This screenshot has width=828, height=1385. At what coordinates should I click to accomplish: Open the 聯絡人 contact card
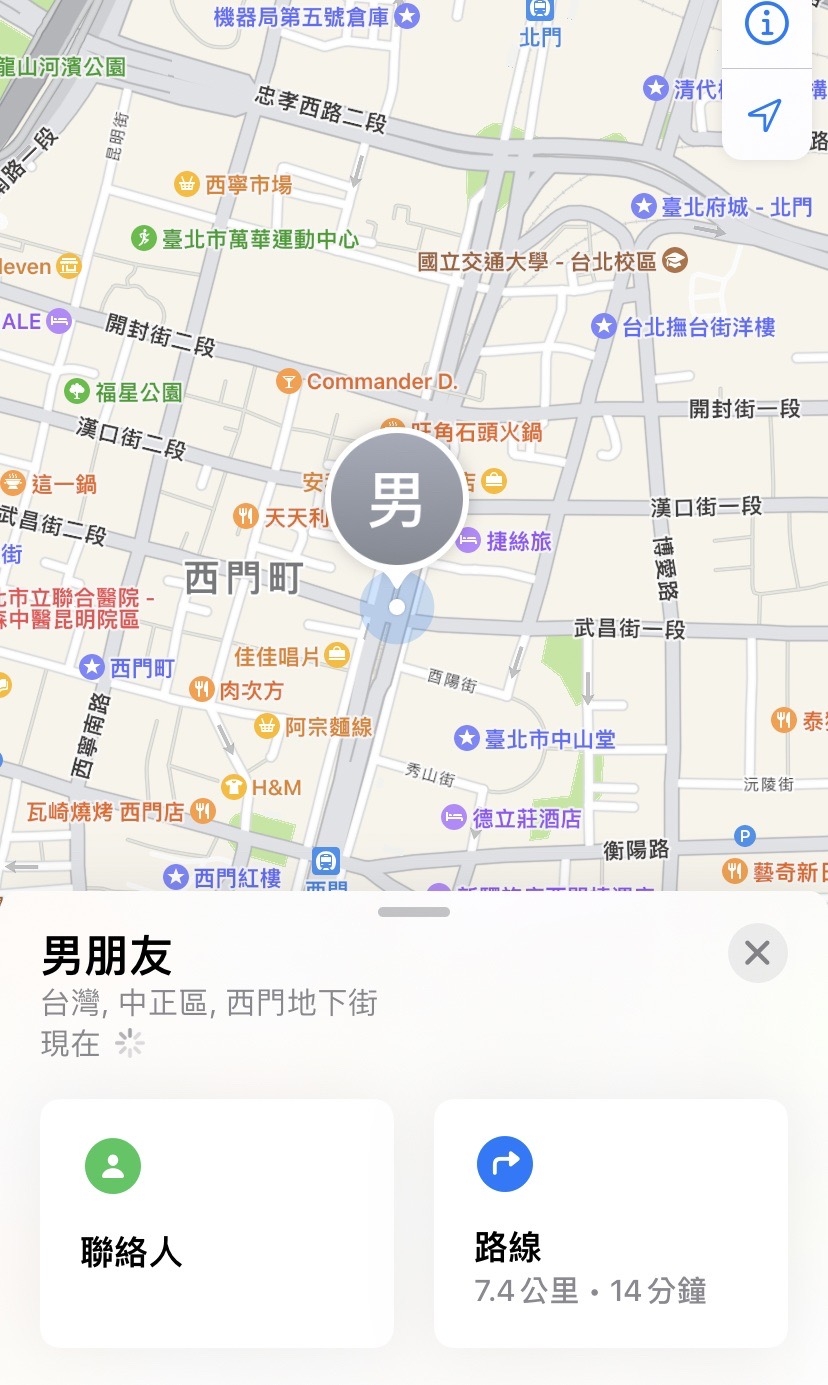click(217, 1225)
